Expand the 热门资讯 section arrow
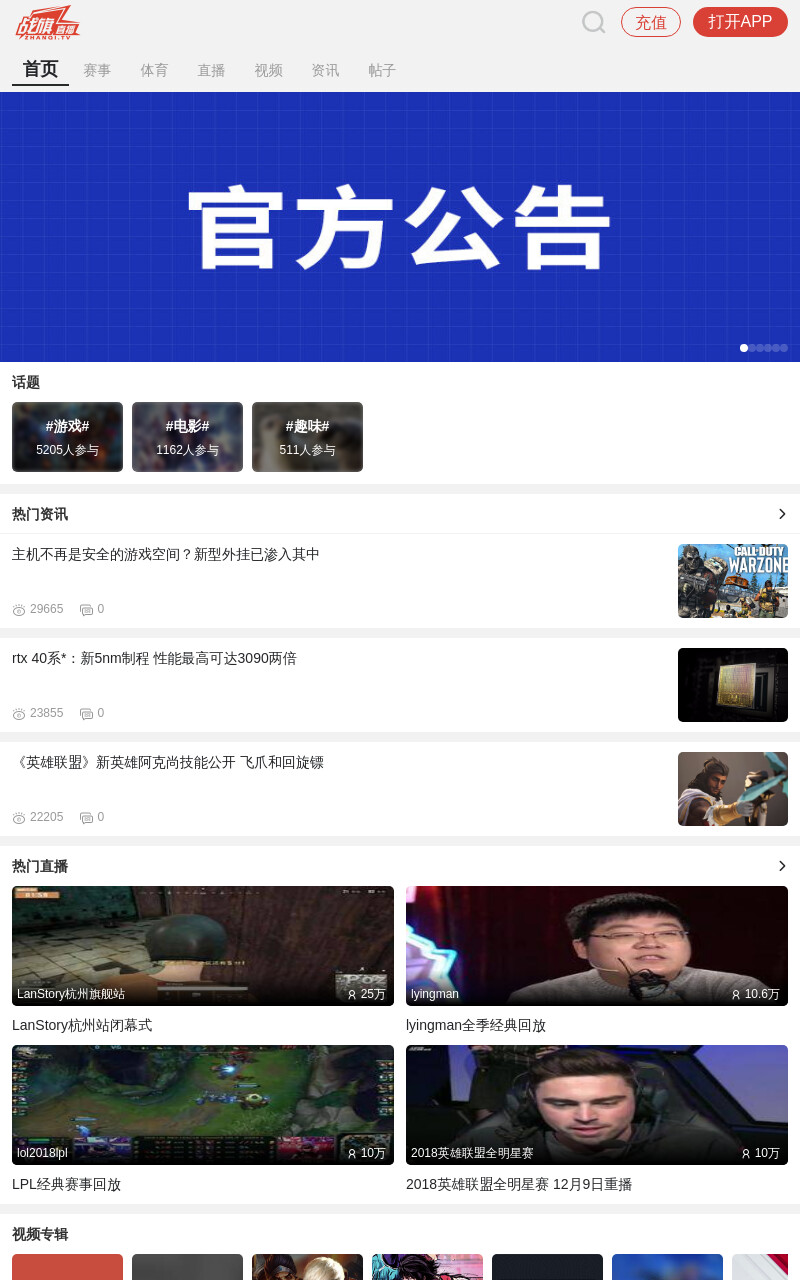 coord(782,514)
